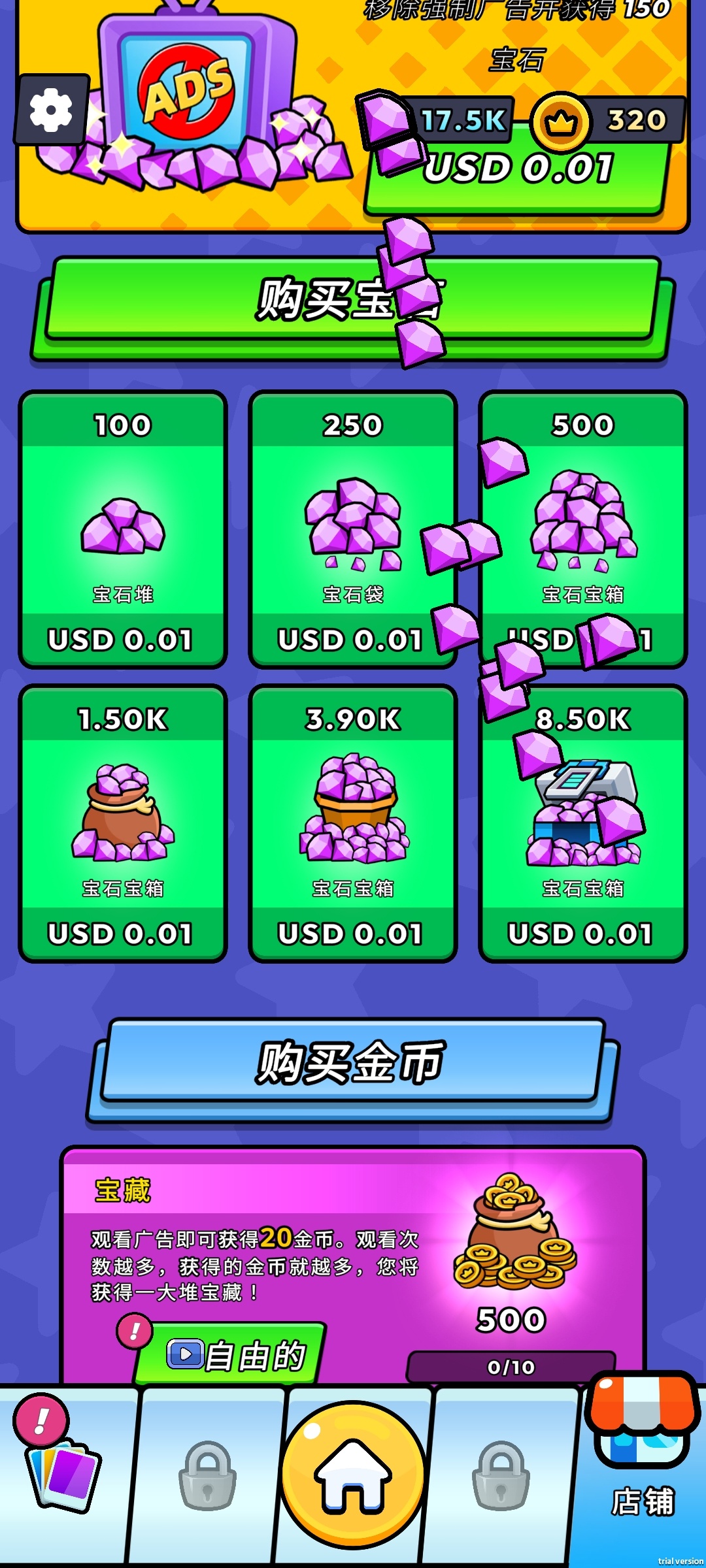The height and width of the screenshot is (1568, 706).
Task: Tap the USD 0.01 button for ad removal
Action: click(516, 168)
